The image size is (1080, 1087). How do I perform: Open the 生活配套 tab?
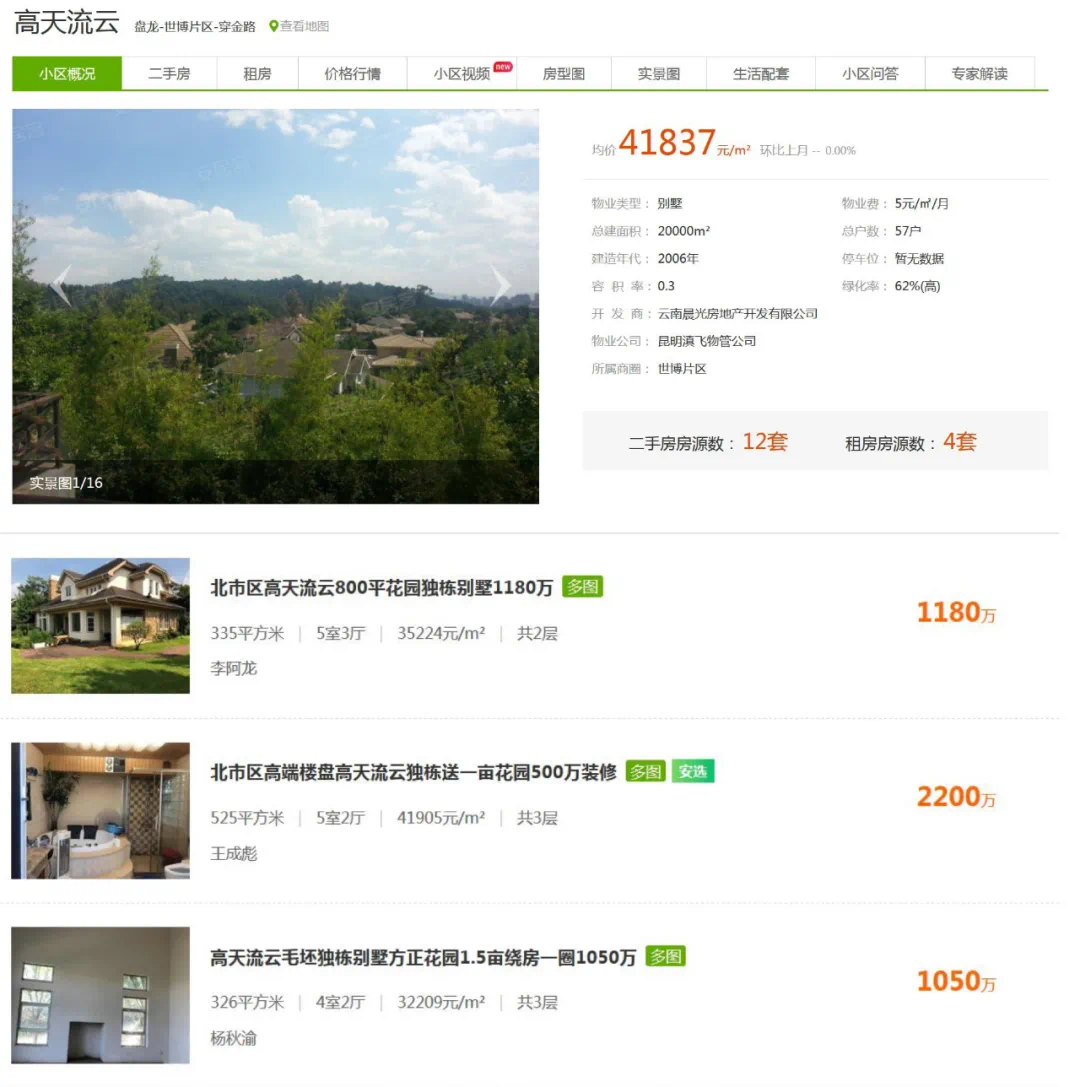(761, 74)
